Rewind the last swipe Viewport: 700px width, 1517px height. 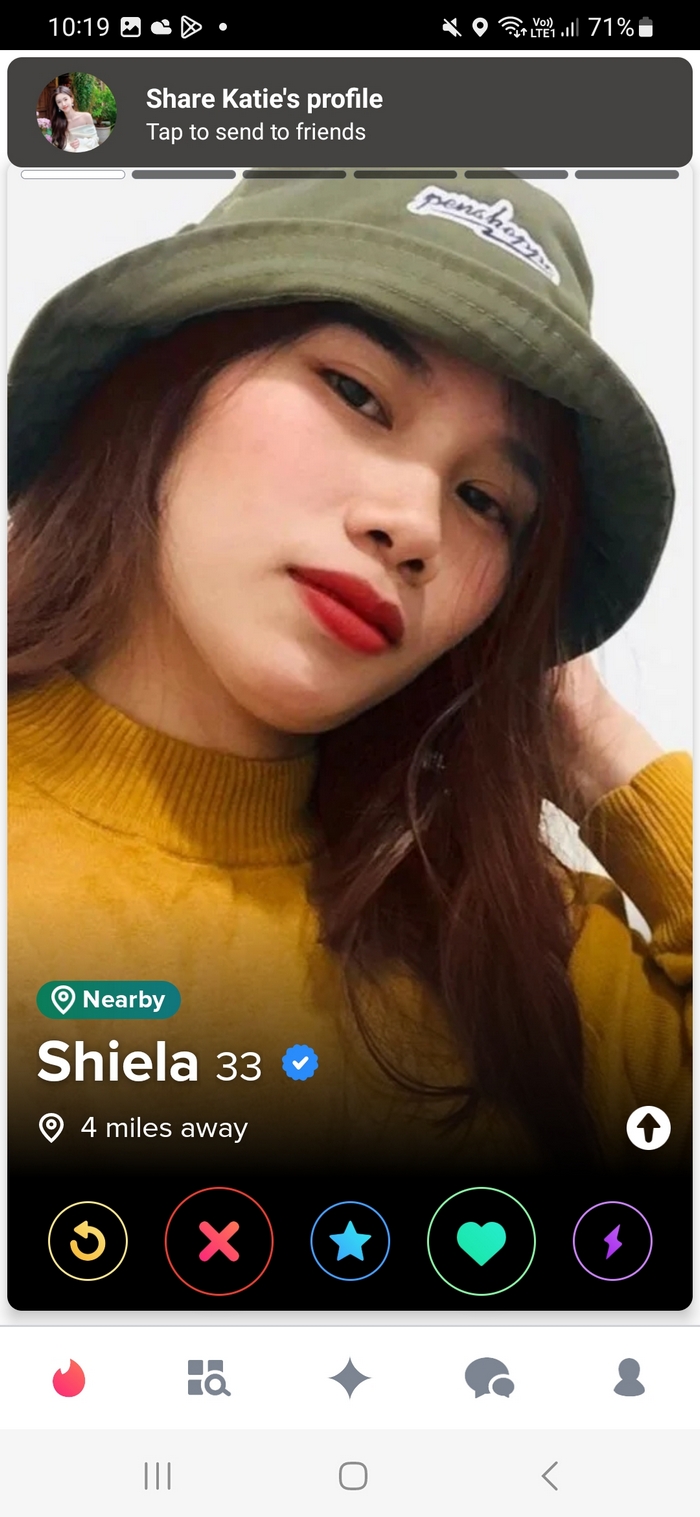[x=88, y=1242]
